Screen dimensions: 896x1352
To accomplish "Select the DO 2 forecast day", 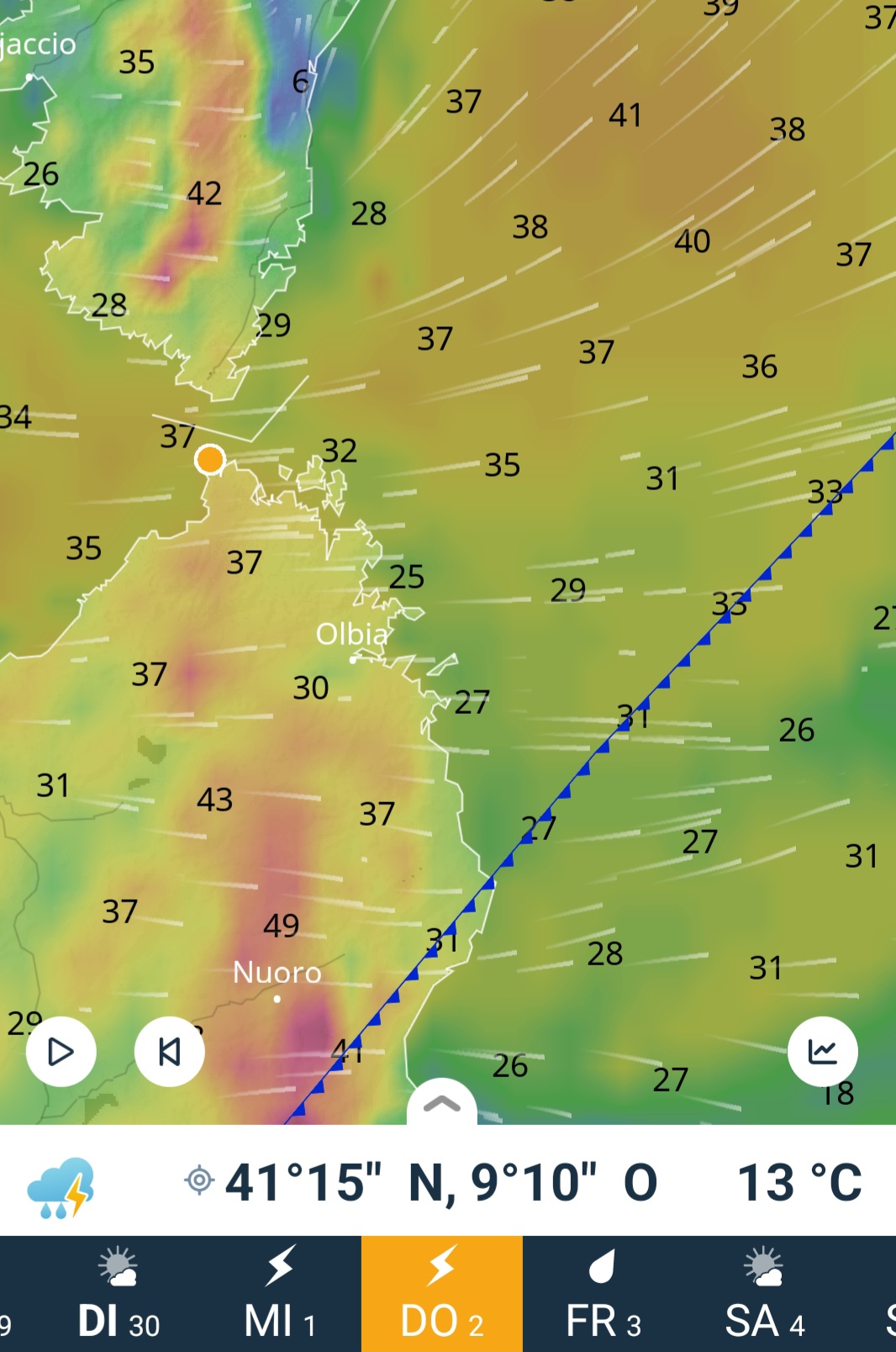I will (442, 1295).
